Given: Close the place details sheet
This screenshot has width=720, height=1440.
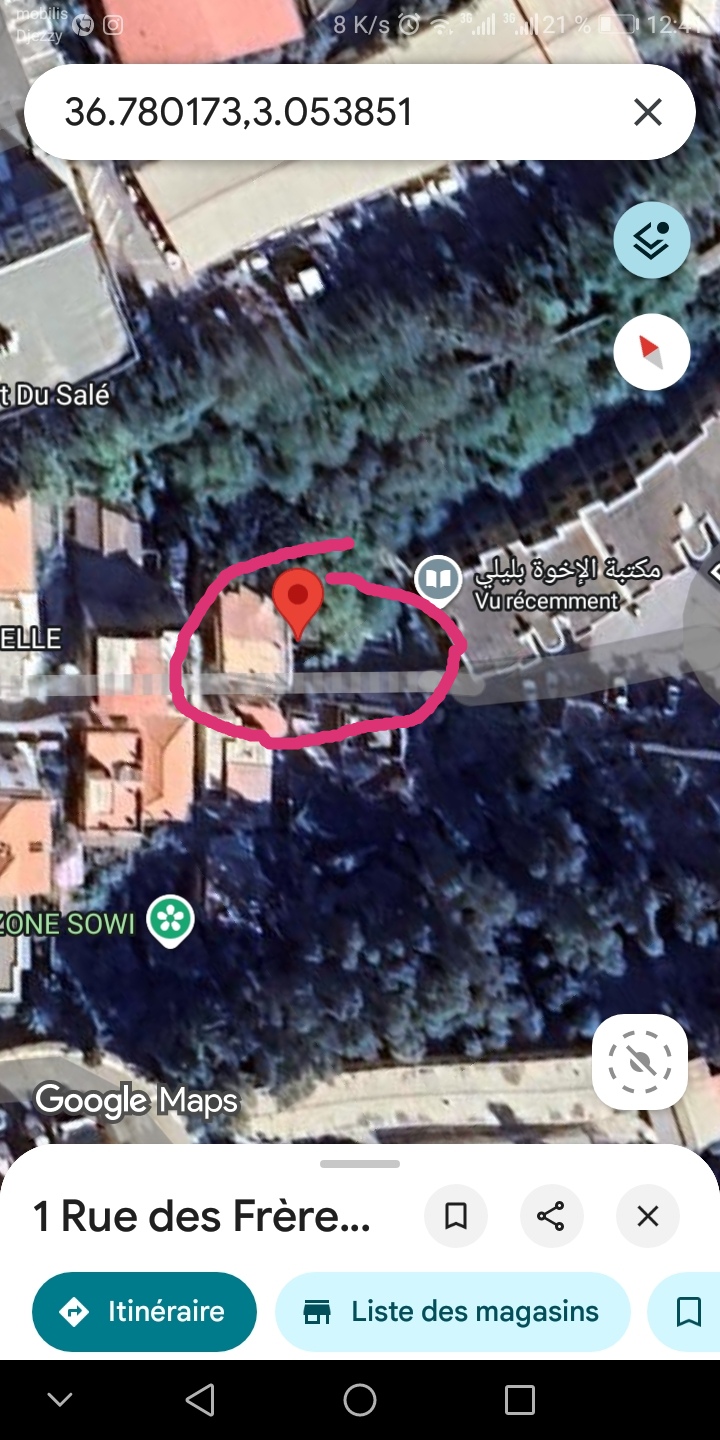Looking at the screenshot, I should pos(648,1216).
